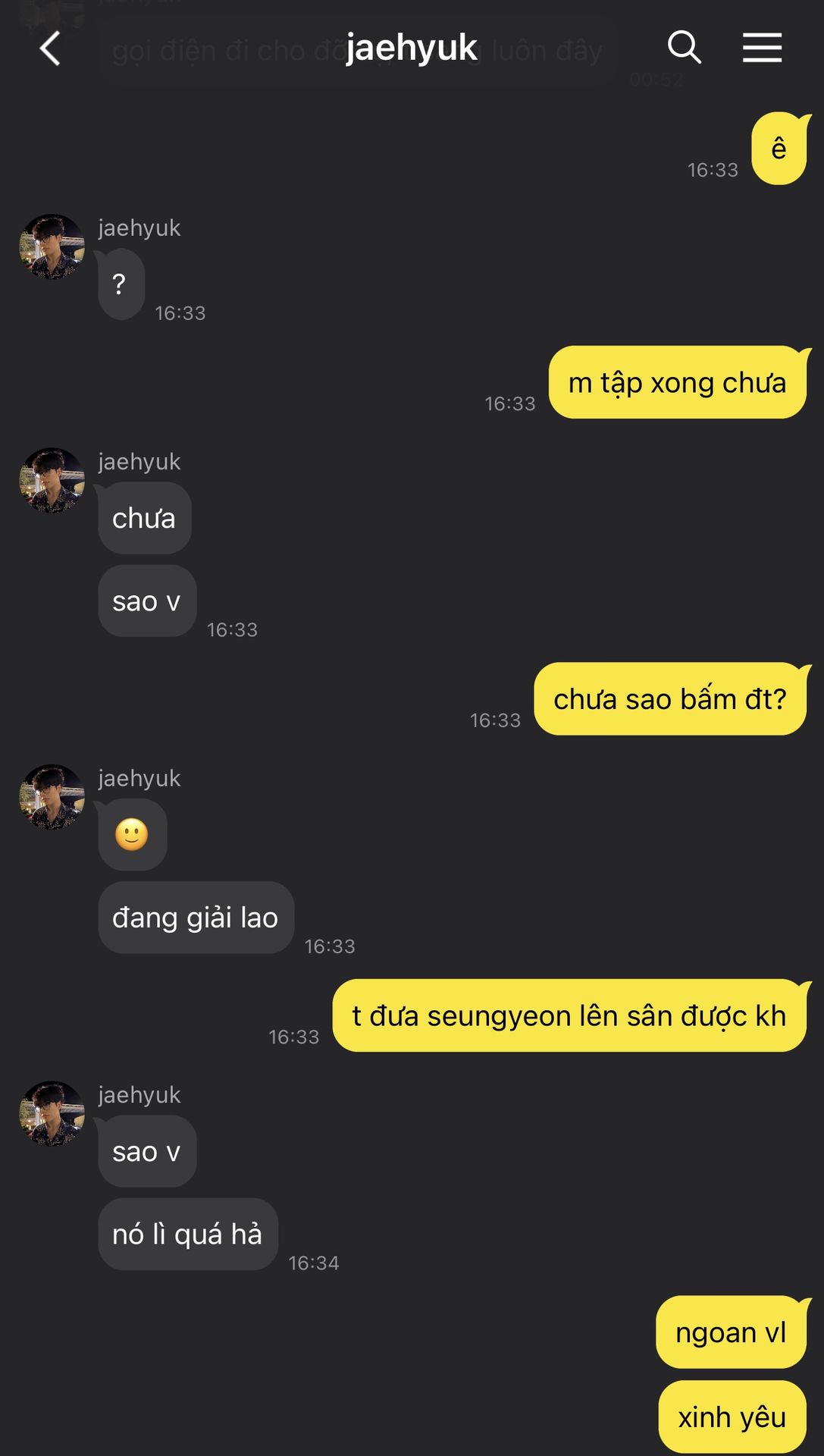Tap jaehyuk's avatar next to "đang giải lao"

[52, 797]
